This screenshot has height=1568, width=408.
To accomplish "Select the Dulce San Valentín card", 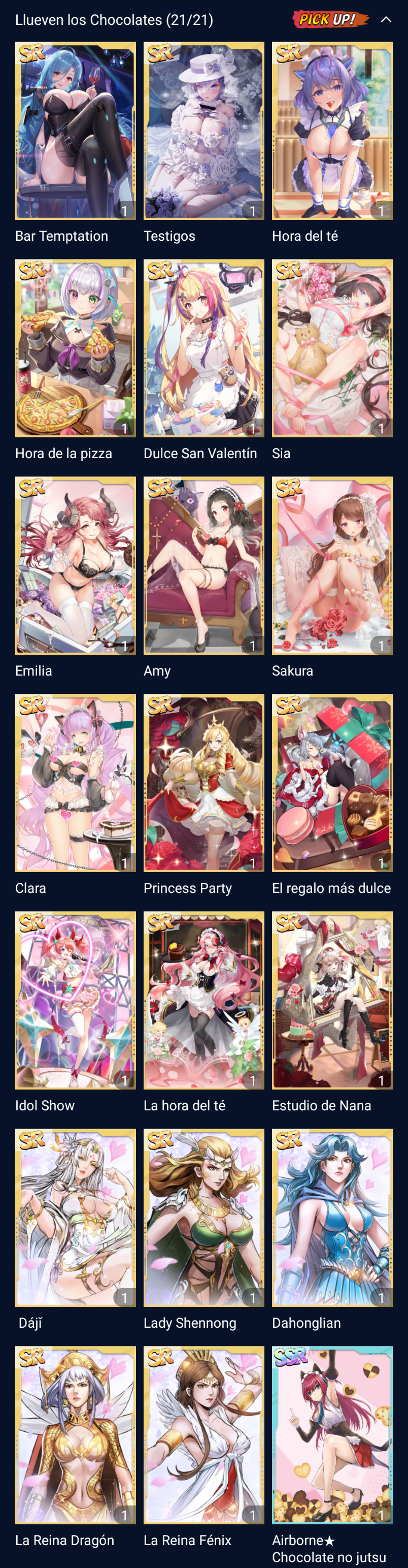I will click(x=203, y=347).
